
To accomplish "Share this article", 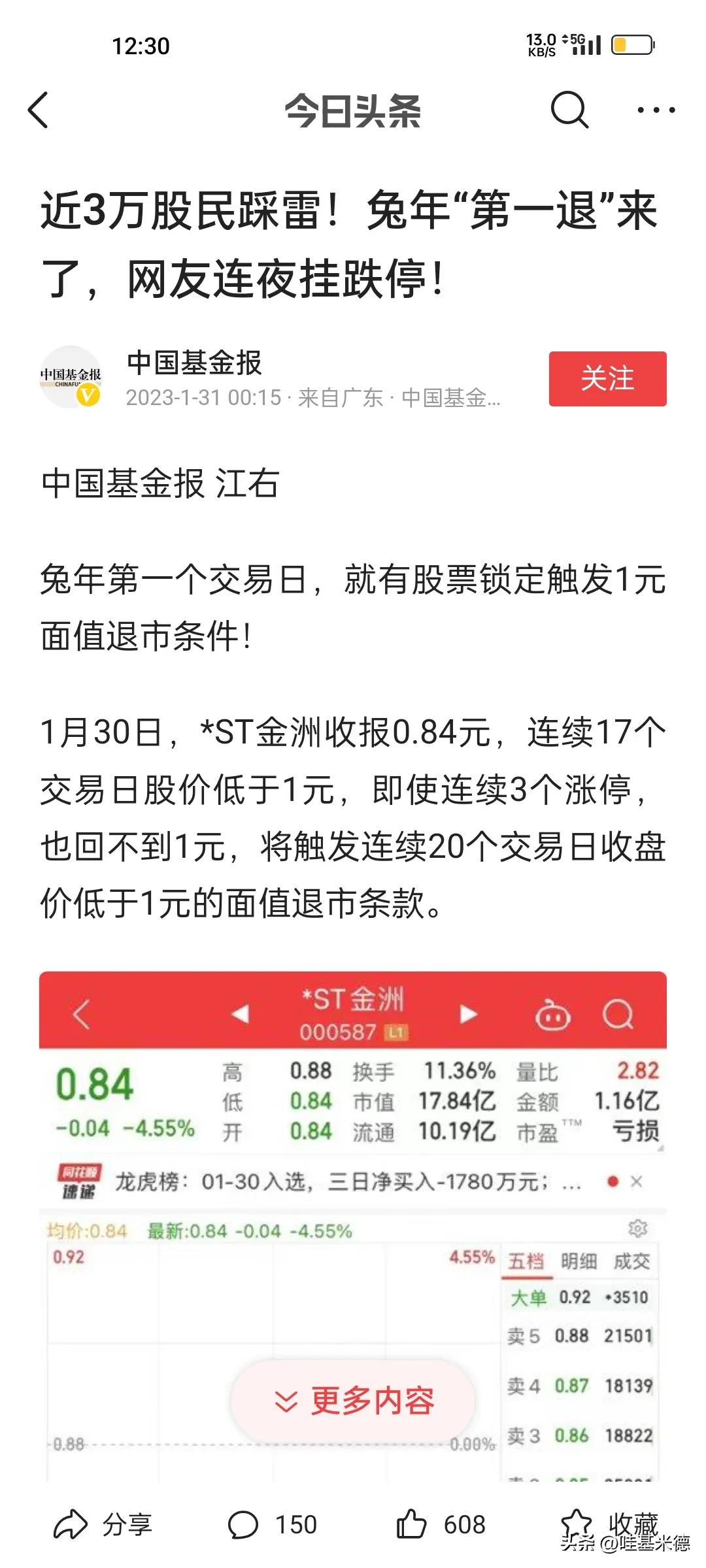I will 103,1524.
